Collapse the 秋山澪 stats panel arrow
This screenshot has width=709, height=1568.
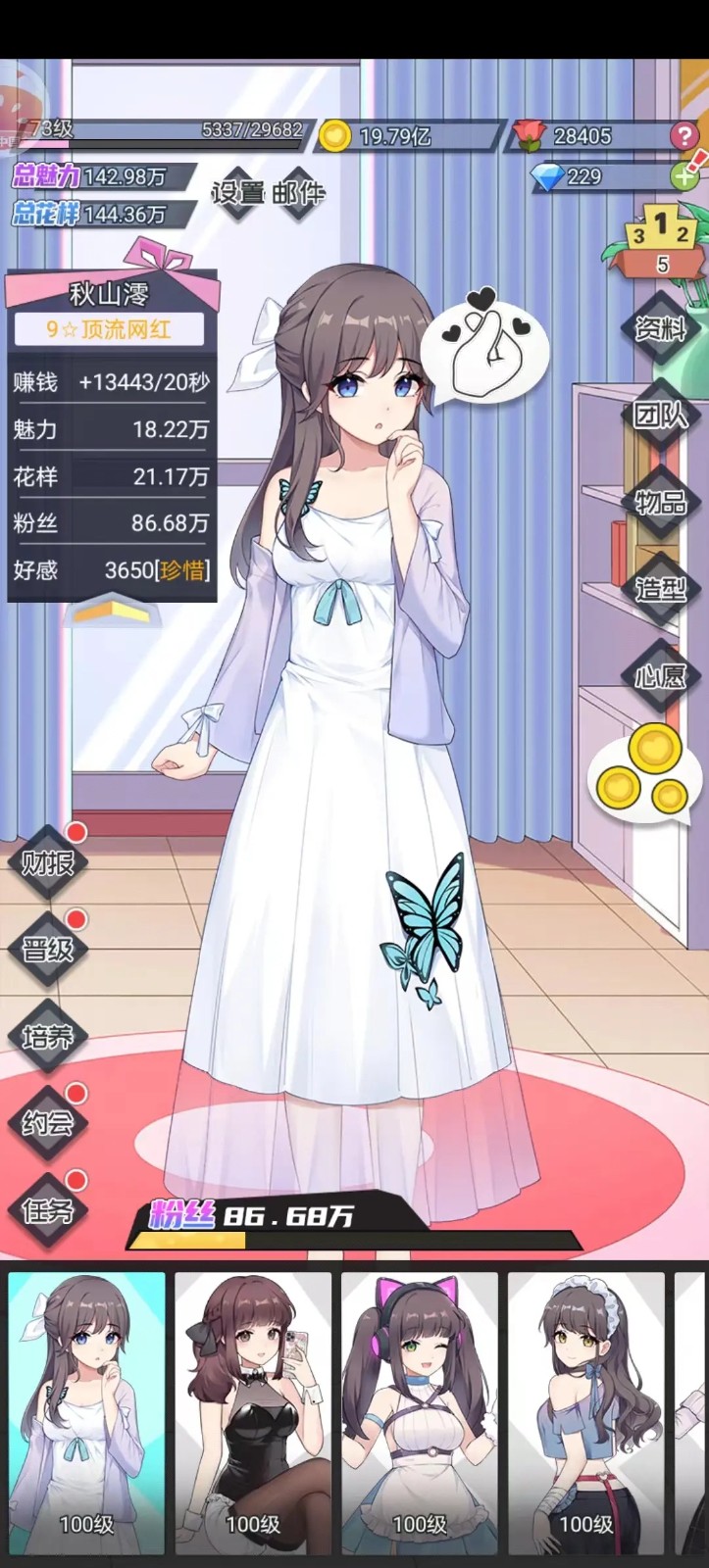coord(112,612)
